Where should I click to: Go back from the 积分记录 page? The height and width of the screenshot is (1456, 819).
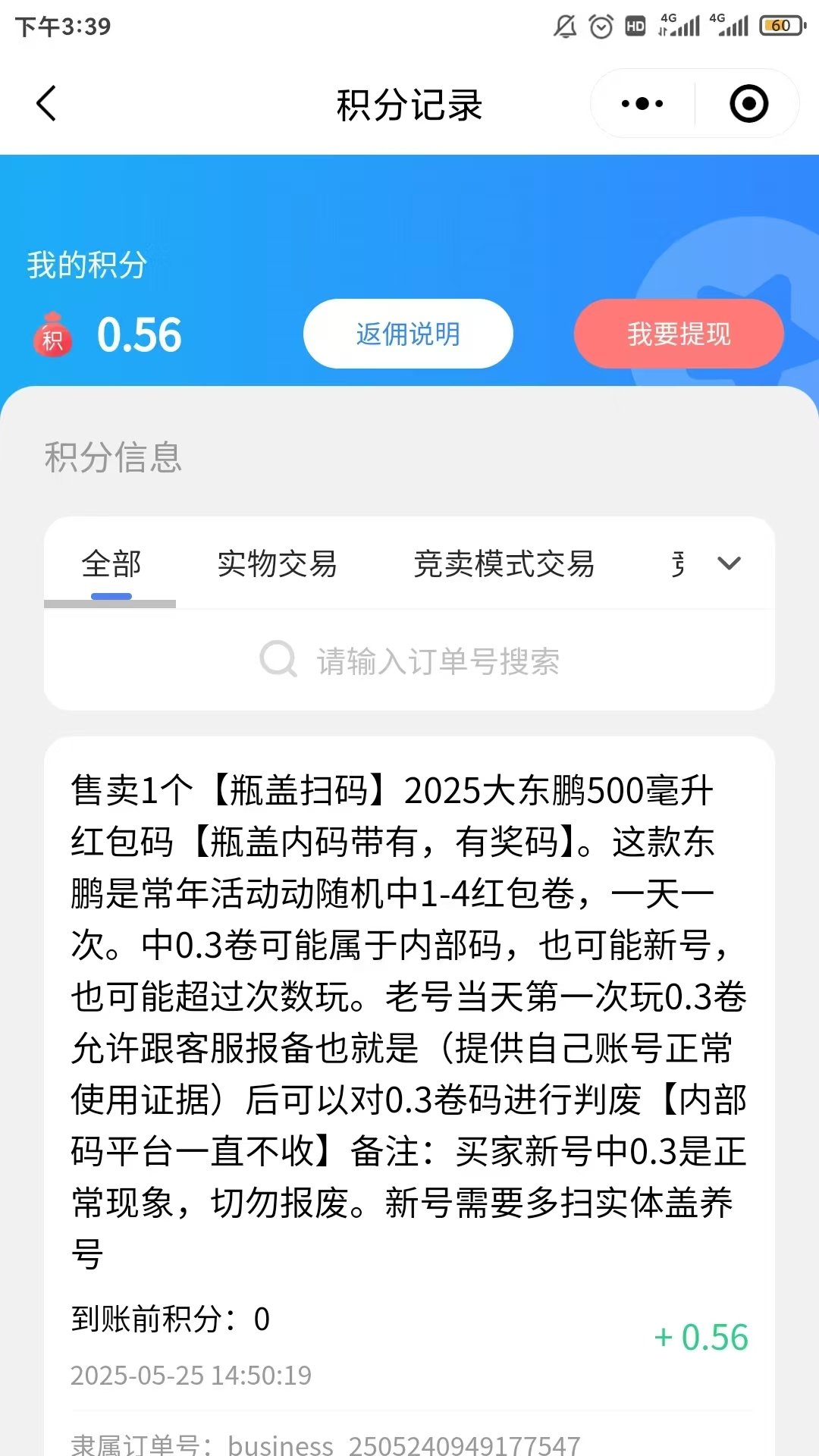tap(47, 104)
